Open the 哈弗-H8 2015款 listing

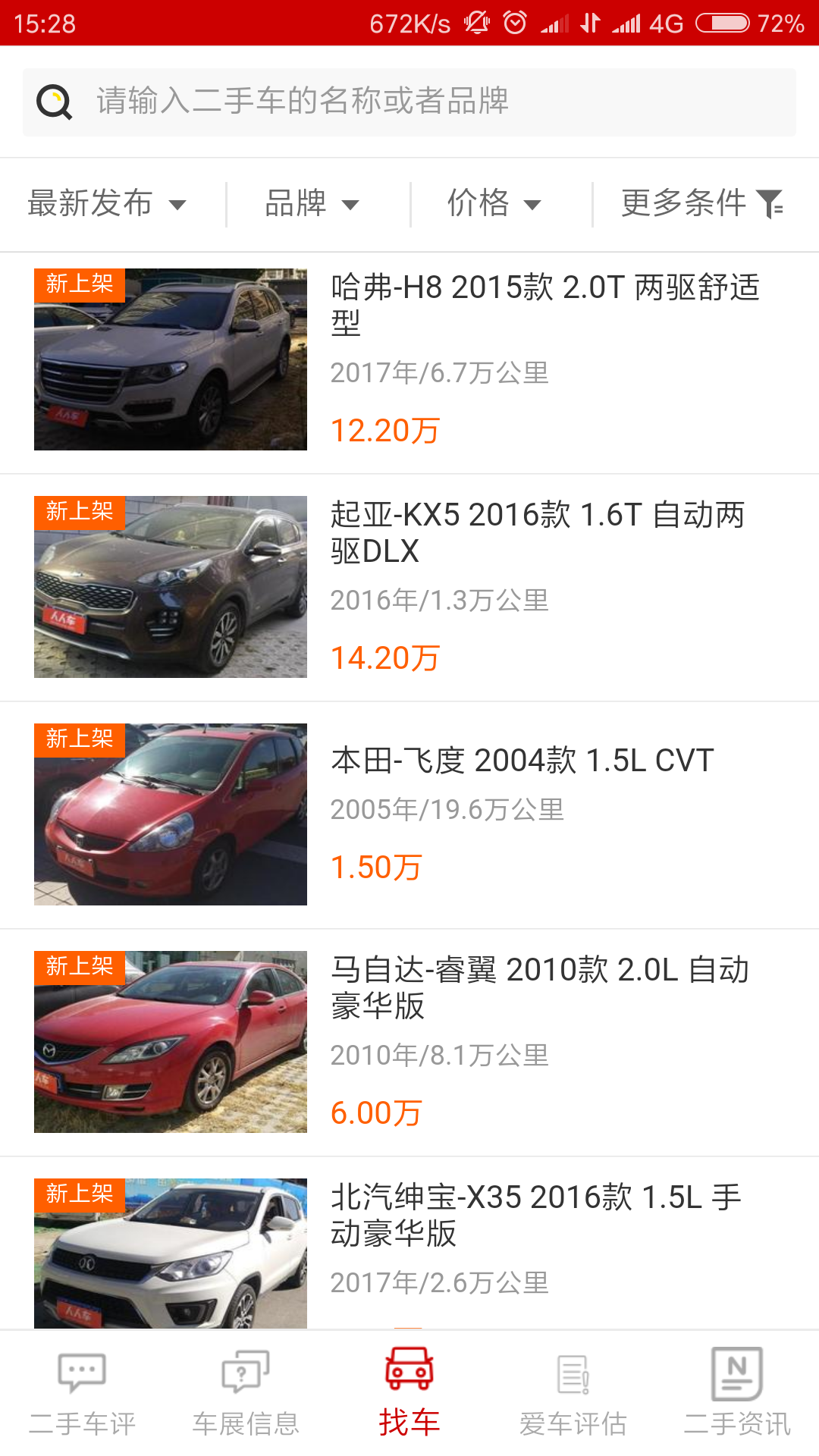point(409,359)
